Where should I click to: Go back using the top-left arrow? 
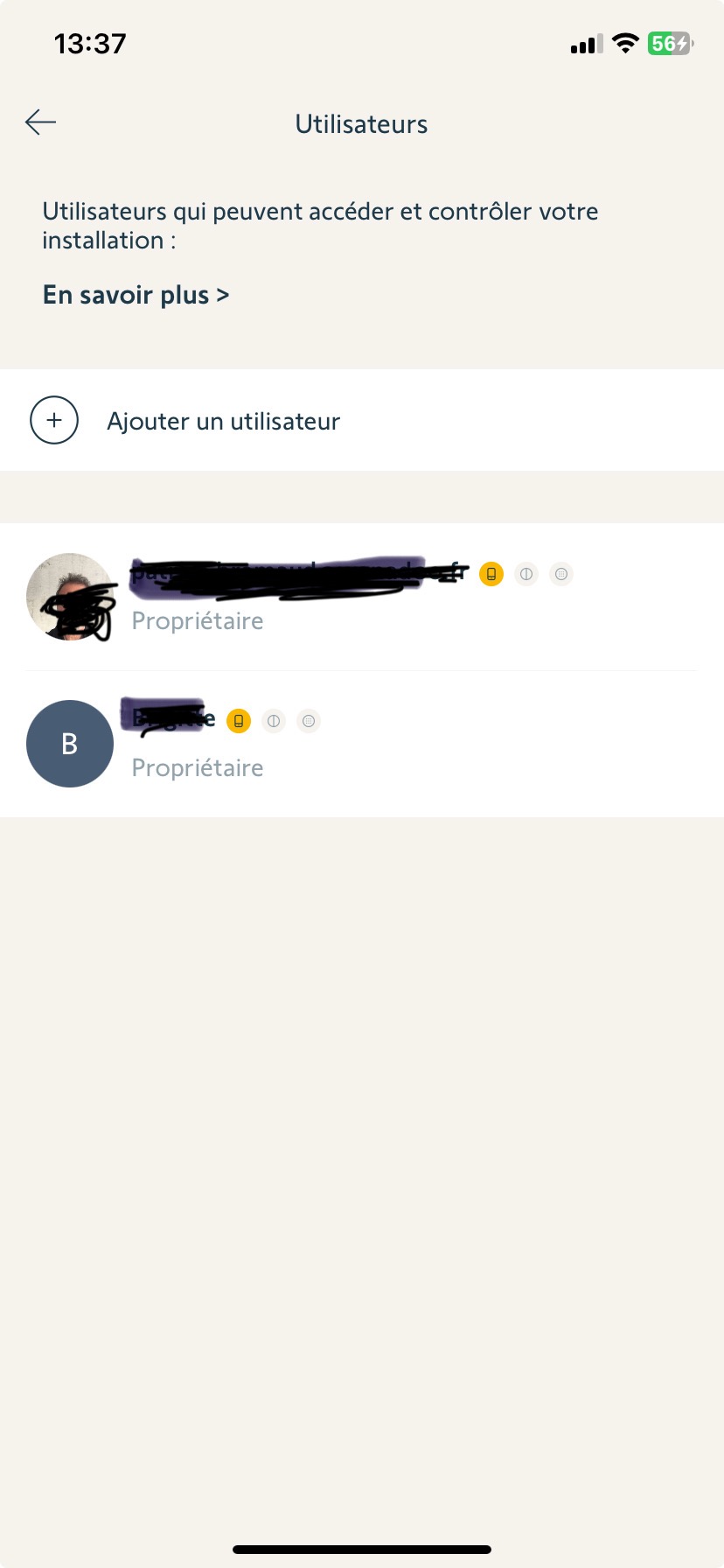(x=40, y=122)
